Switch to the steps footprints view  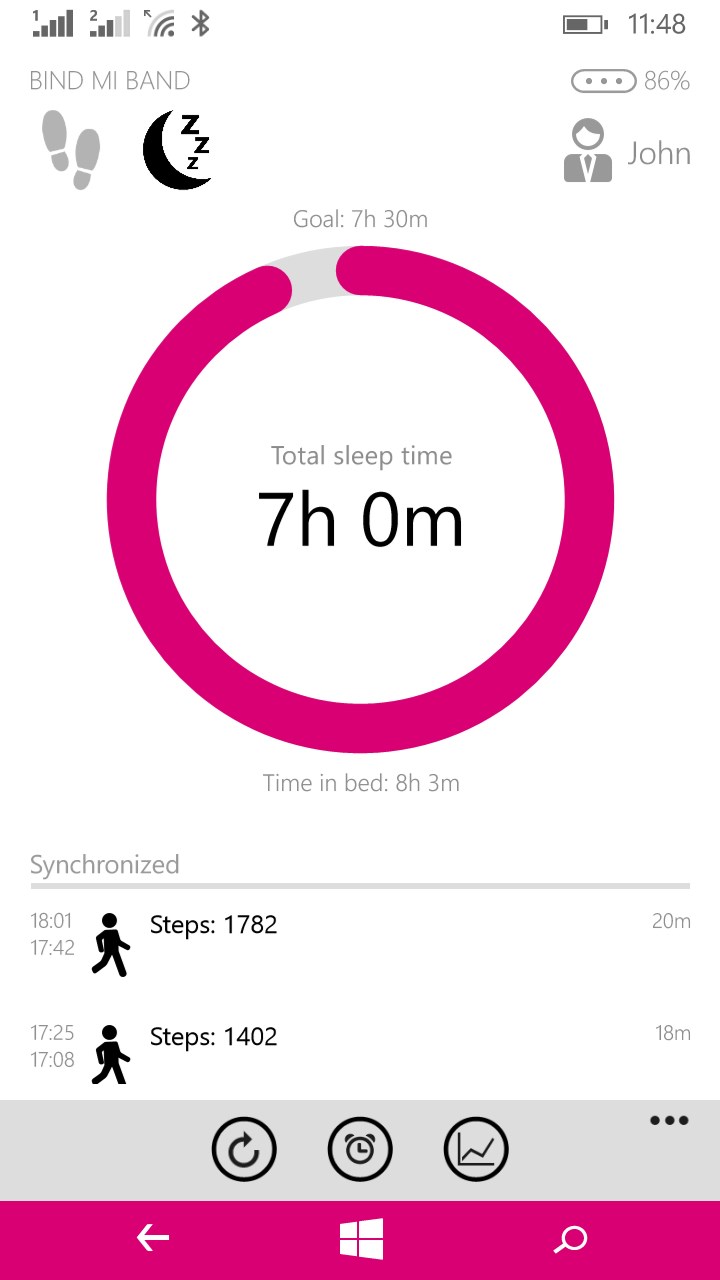[71, 151]
